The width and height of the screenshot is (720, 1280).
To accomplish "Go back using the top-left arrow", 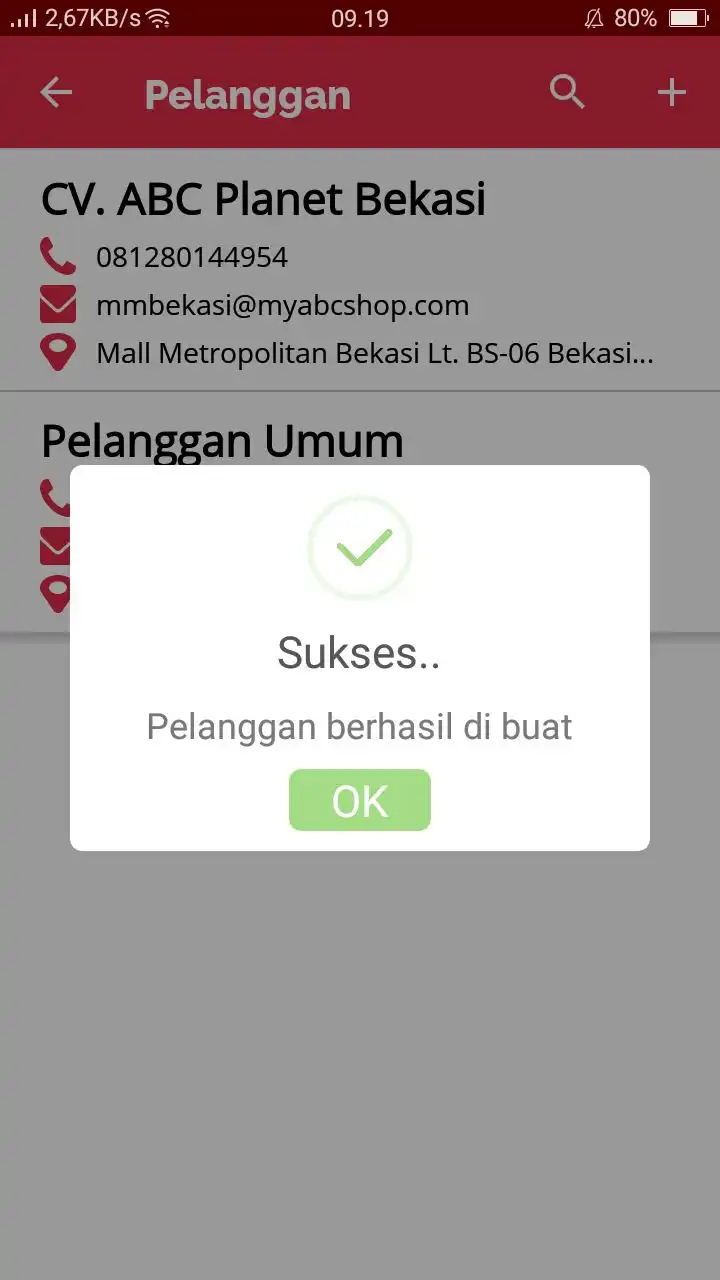I will click(56, 93).
